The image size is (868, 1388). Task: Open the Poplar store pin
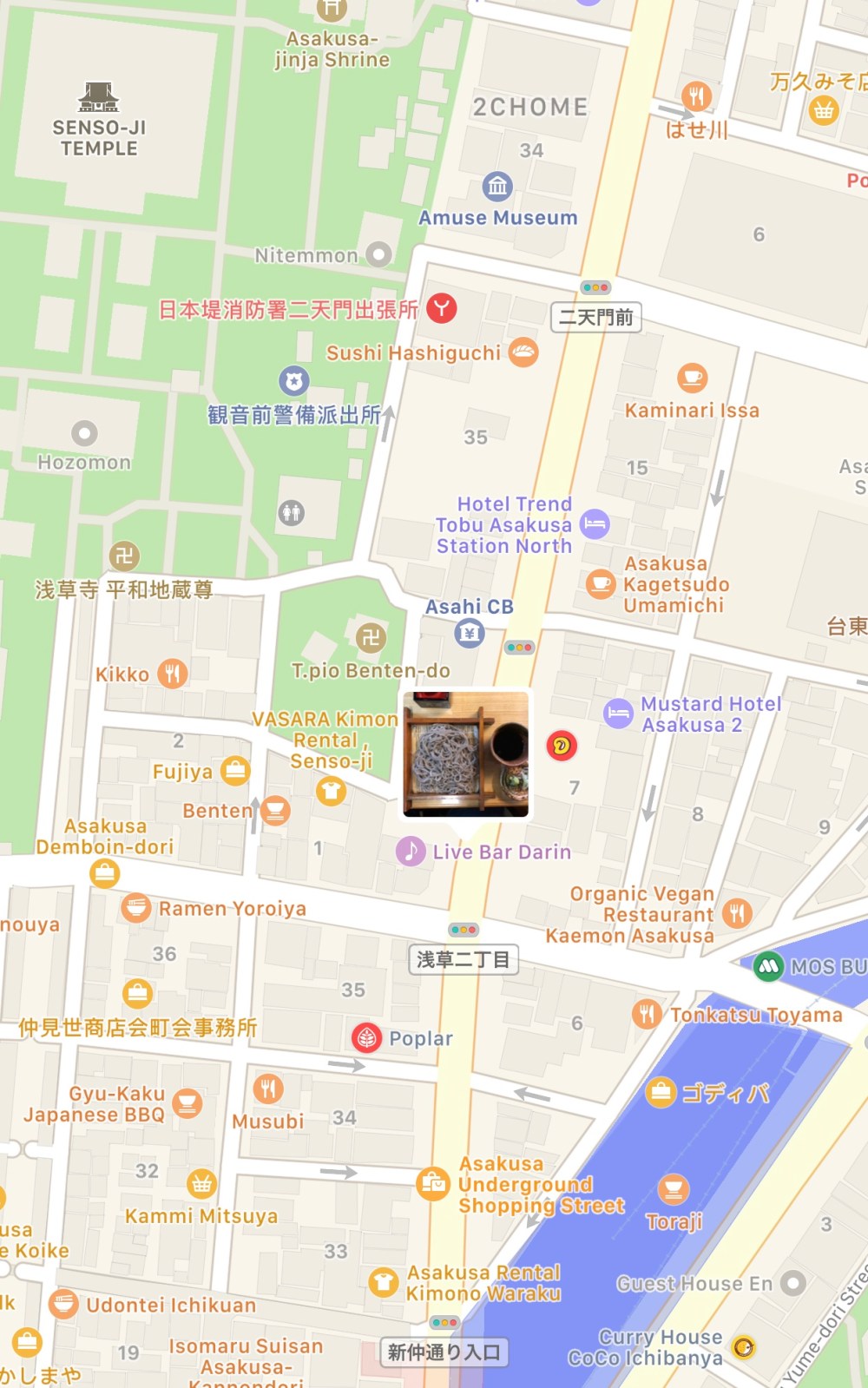point(367,1037)
